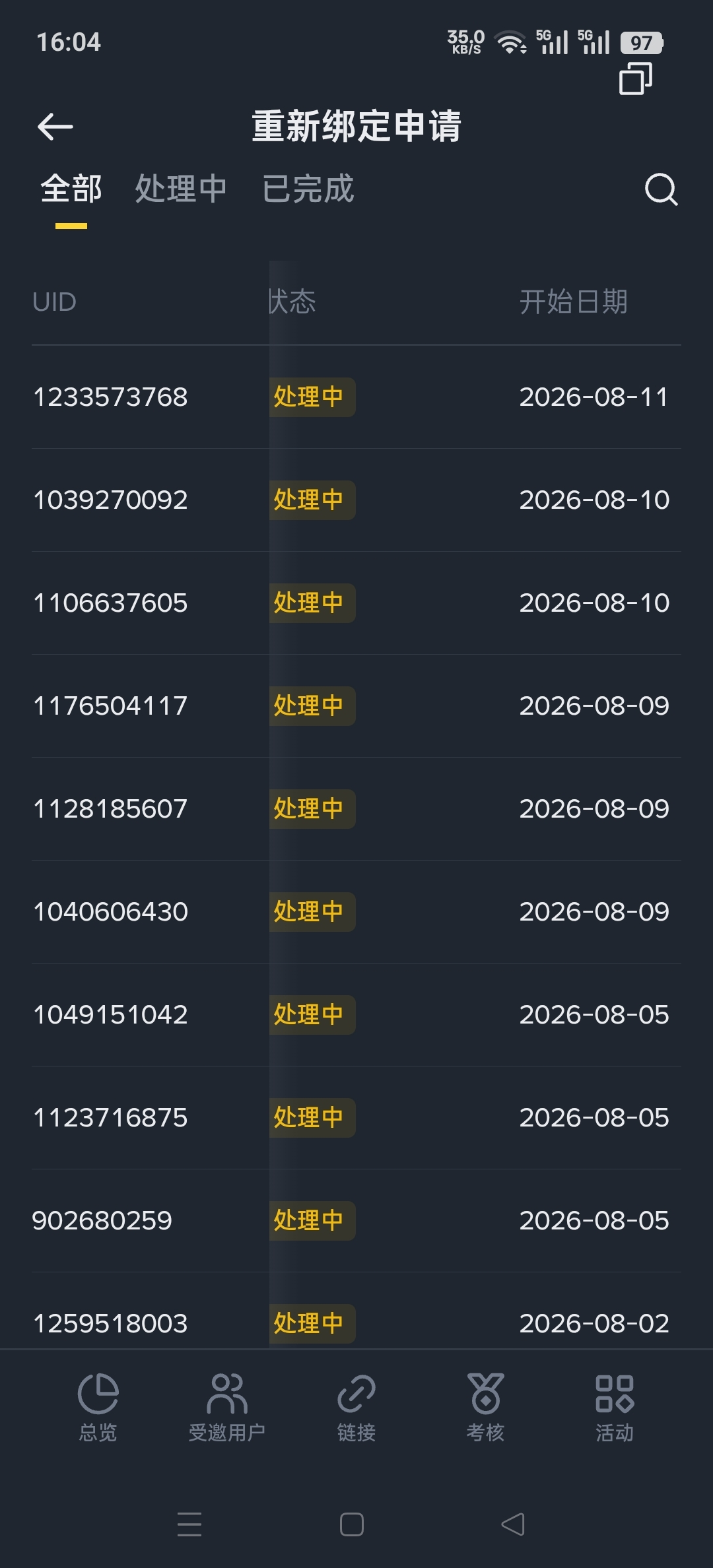Open the request for UID 1233573768
The width and height of the screenshot is (713, 1568).
356,397
